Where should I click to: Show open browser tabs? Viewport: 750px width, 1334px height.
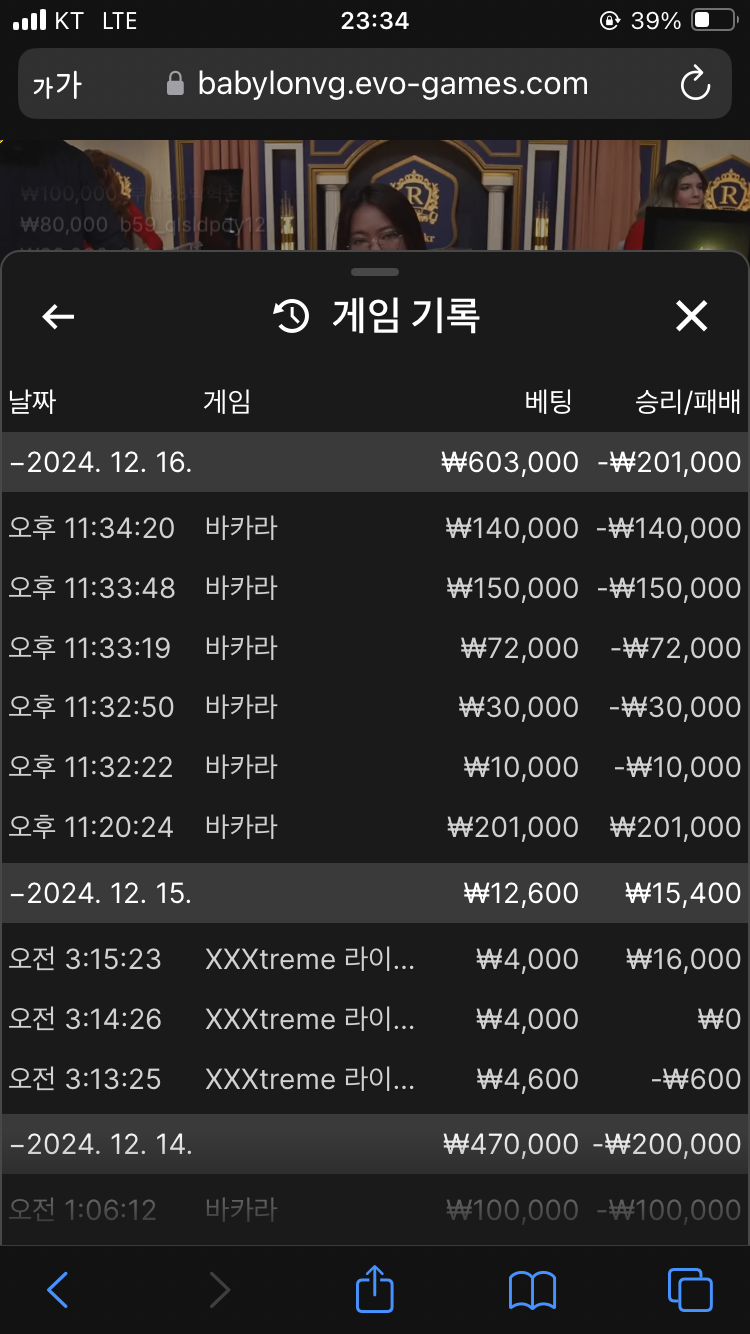pos(690,1290)
